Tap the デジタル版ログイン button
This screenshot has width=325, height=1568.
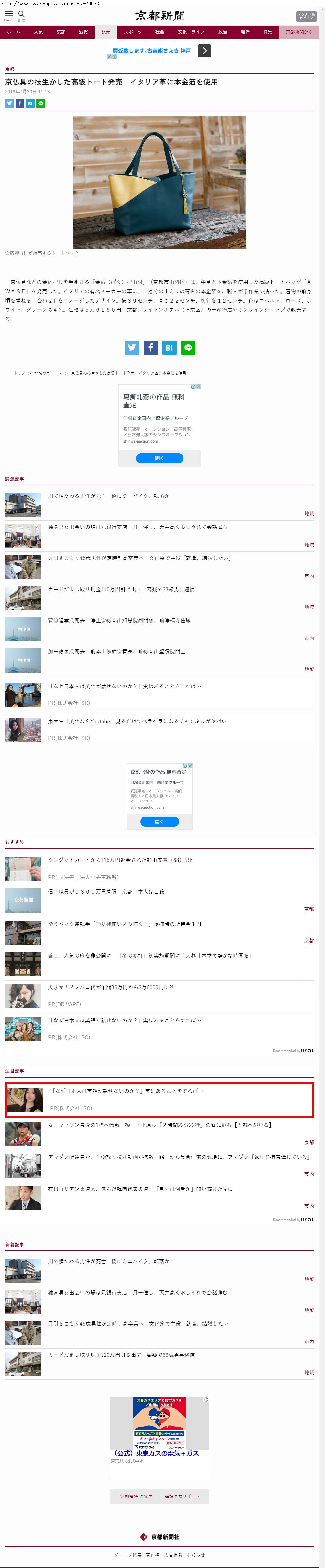coord(306,16)
